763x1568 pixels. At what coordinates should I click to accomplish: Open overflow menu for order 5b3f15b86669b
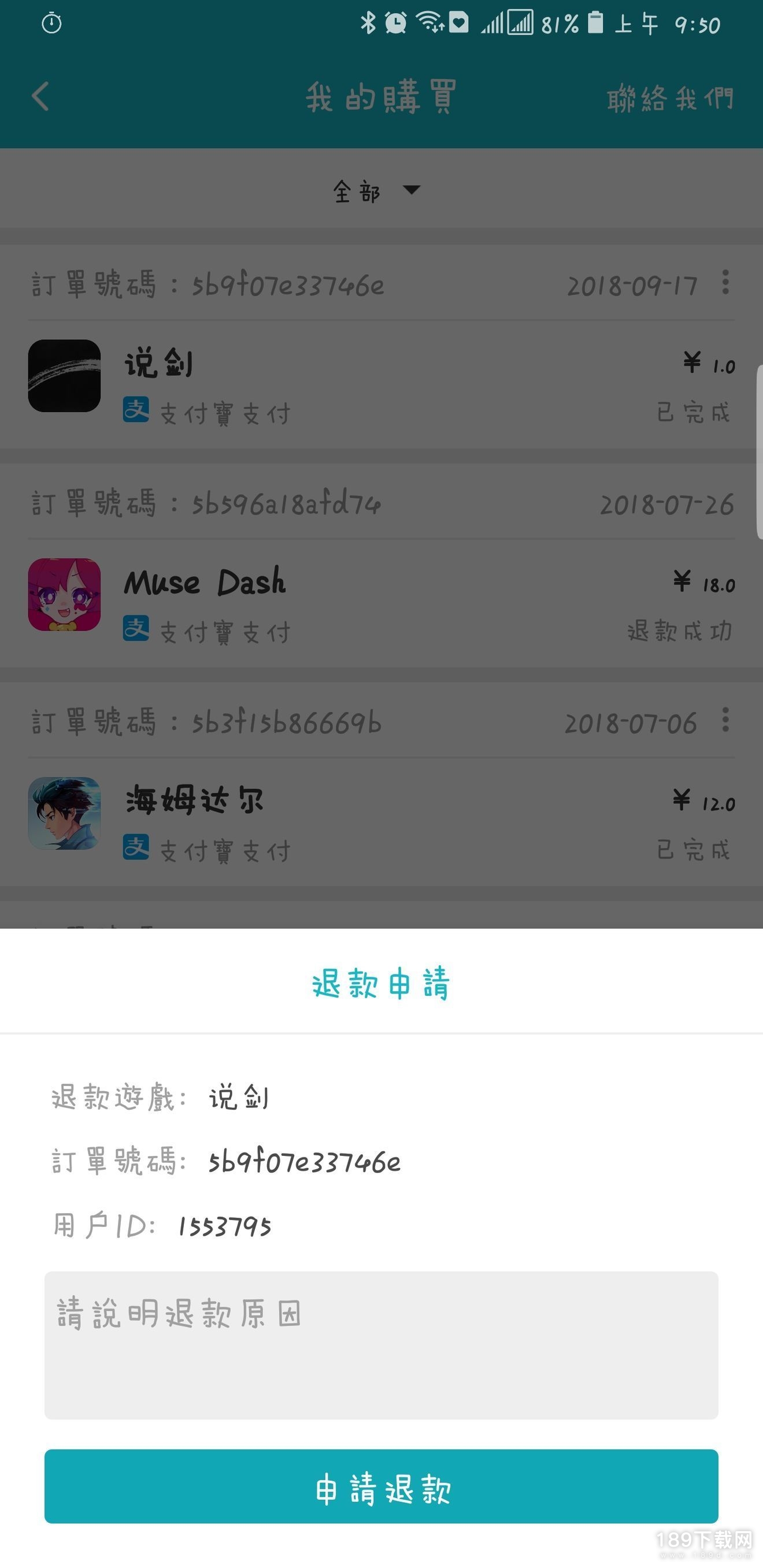(x=725, y=720)
